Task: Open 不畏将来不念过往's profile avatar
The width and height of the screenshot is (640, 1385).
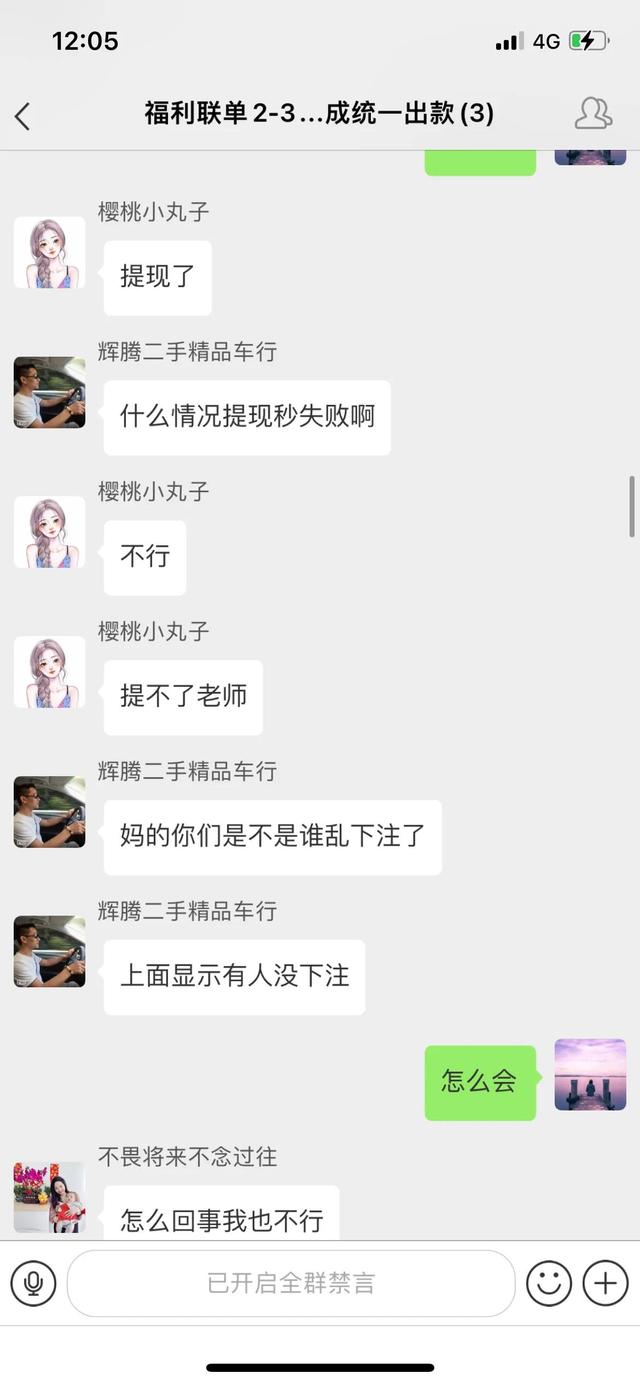Action: [x=49, y=1197]
